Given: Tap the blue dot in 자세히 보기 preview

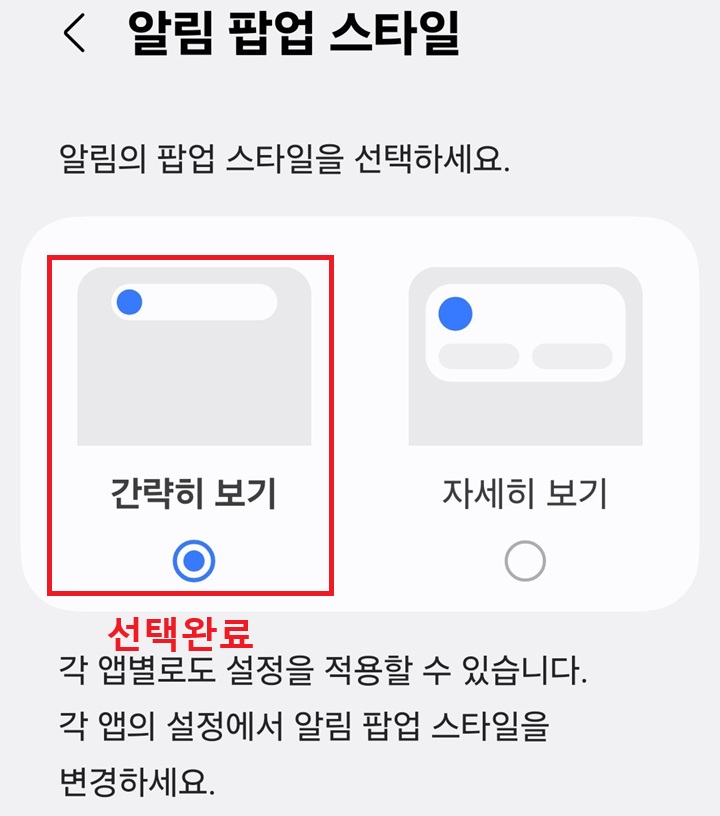Looking at the screenshot, I should 455,315.
